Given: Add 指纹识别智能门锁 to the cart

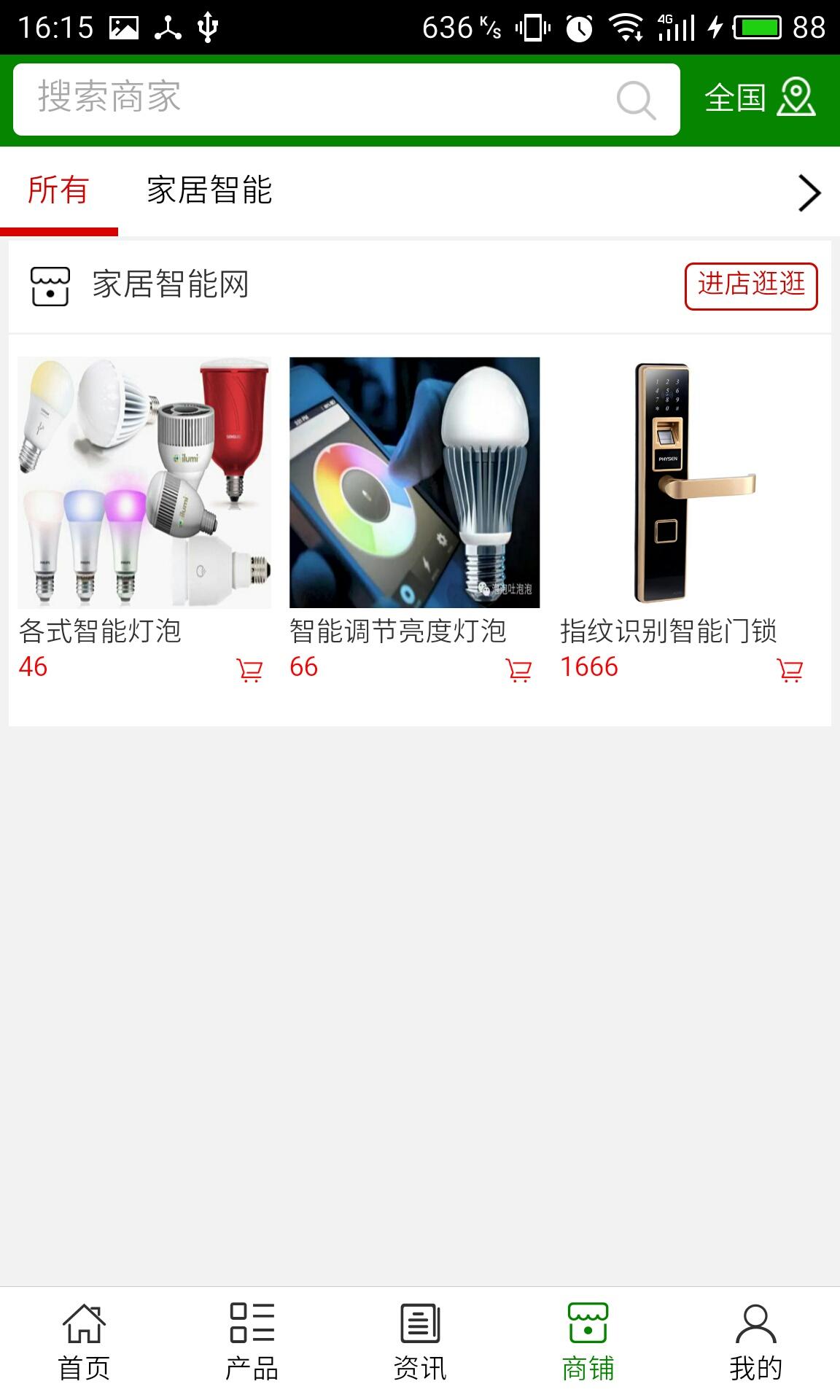Looking at the screenshot, I should click(x=790, y=670).
